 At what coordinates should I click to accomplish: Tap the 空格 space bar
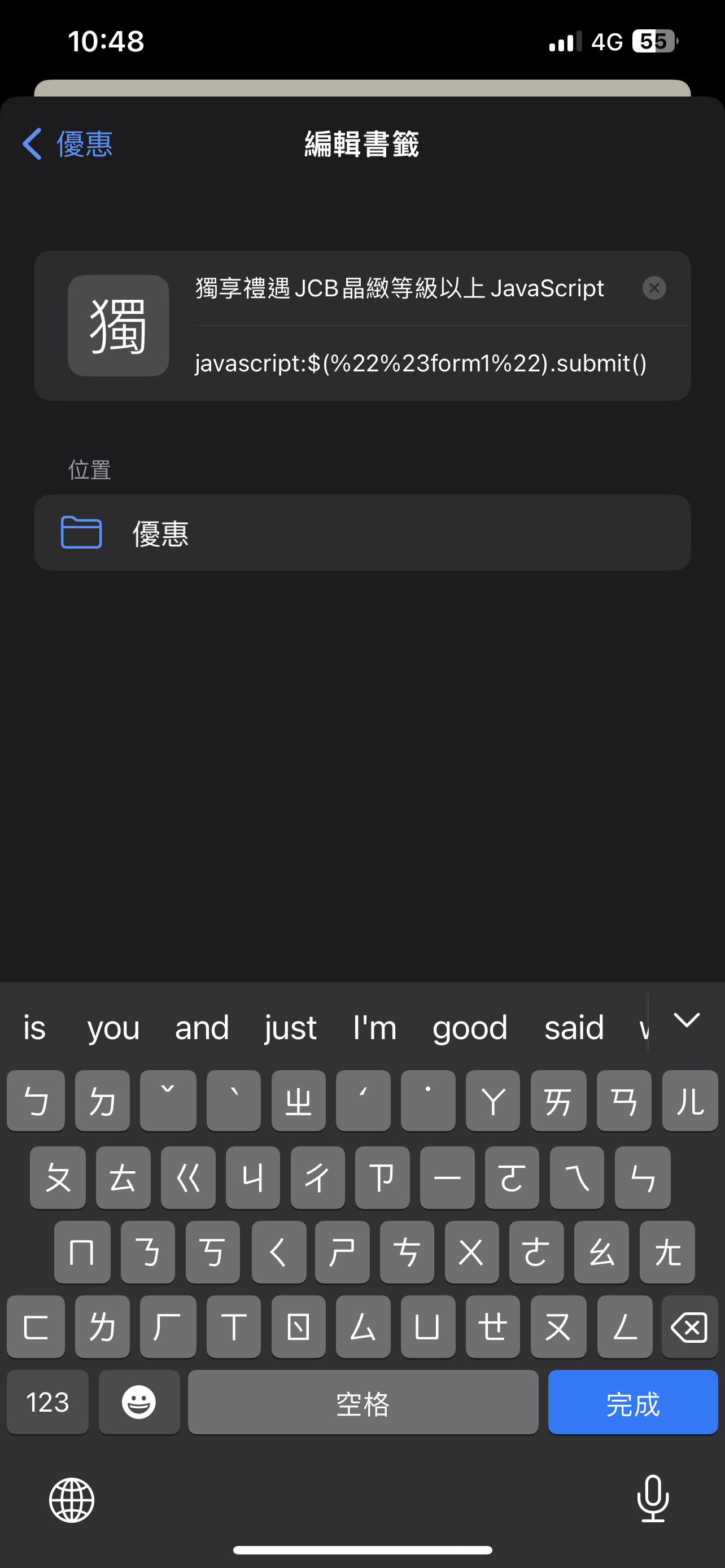363,1403
